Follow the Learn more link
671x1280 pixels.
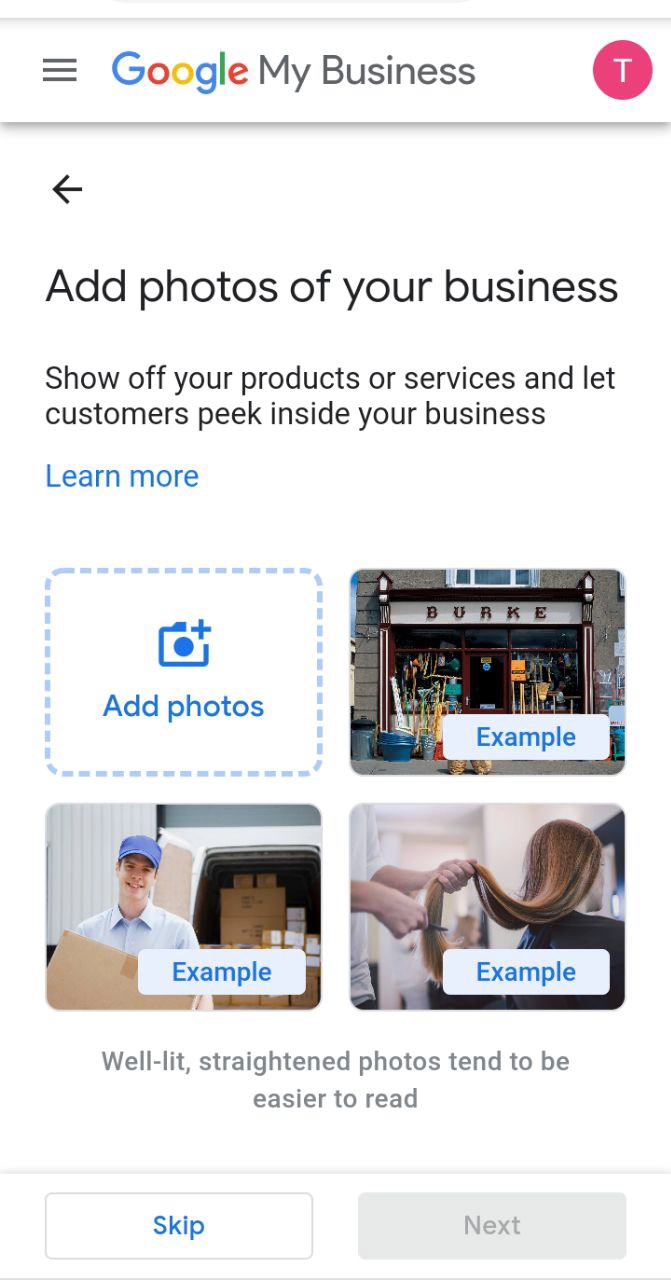122,476
